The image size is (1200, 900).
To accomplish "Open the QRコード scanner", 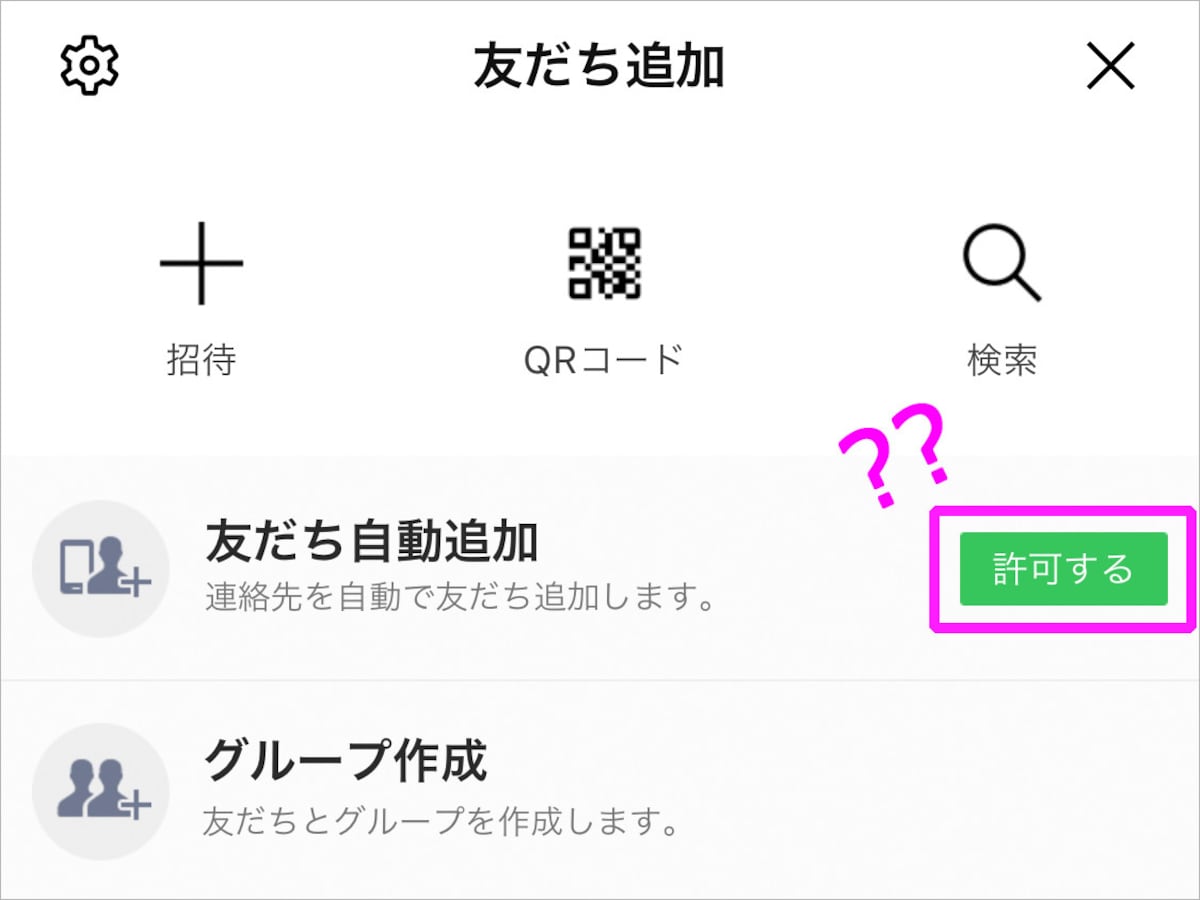I will tap(603, 295).
